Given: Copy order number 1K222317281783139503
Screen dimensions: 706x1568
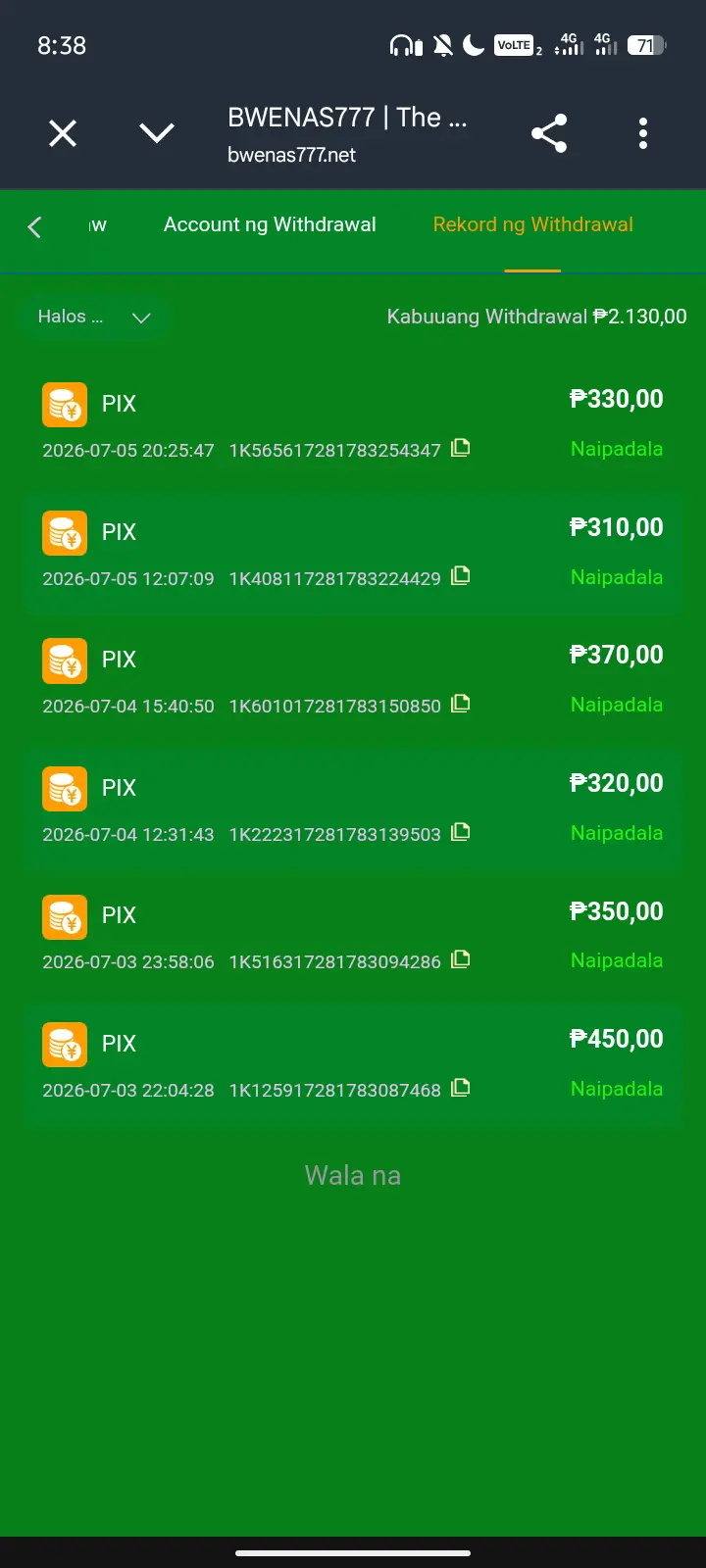Looking at the screenshot, I should [461, 832].
